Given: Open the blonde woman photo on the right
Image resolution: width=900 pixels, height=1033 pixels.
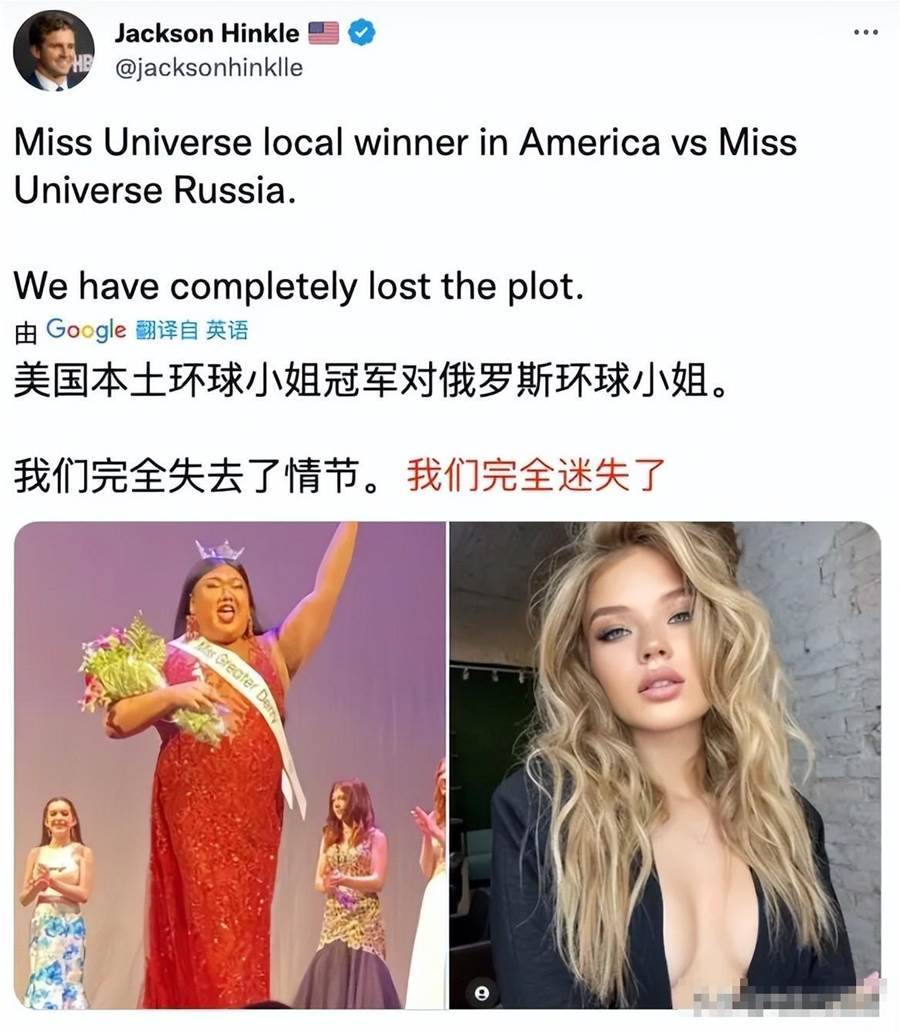Looking at the screenshot, I should coord(666,765).
